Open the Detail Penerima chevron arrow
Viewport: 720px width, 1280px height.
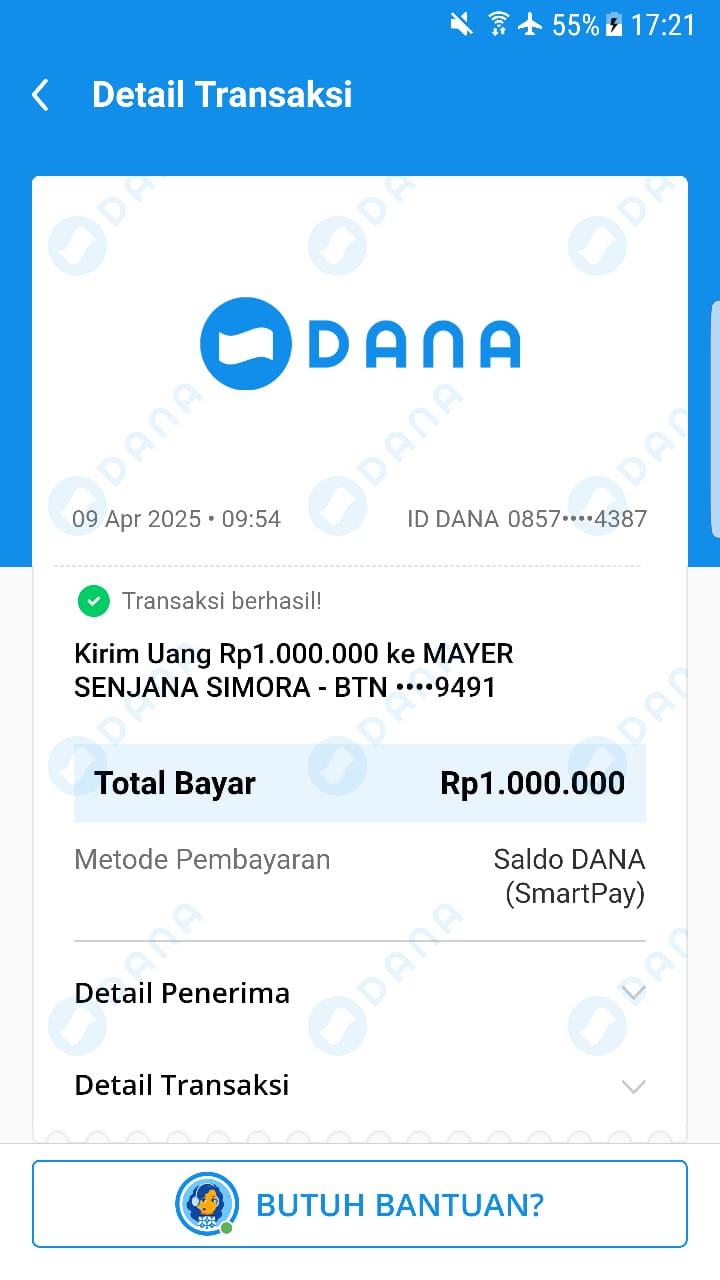click(633, 993)
